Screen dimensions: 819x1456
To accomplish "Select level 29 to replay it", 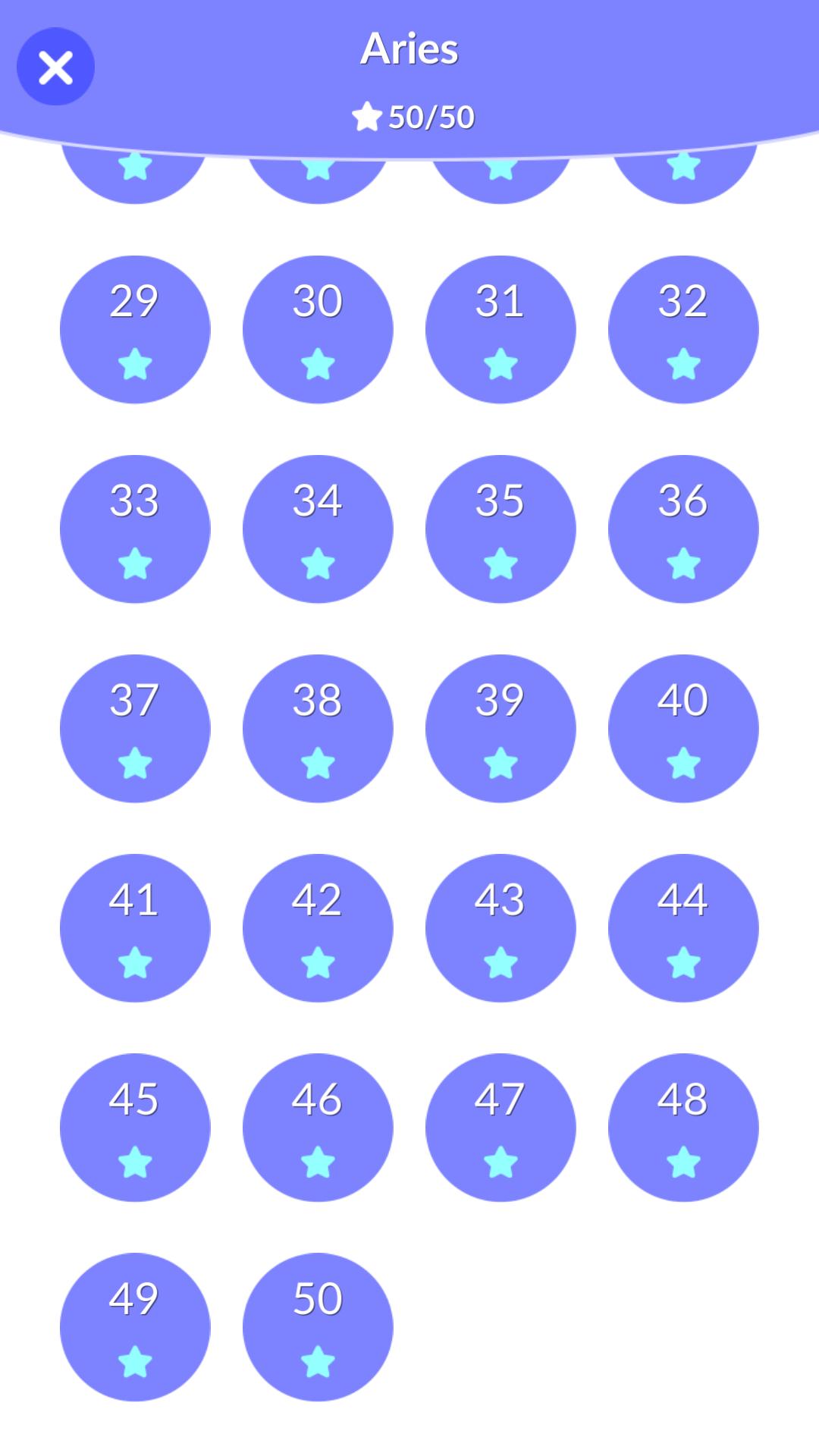I will tap(135, 326).
